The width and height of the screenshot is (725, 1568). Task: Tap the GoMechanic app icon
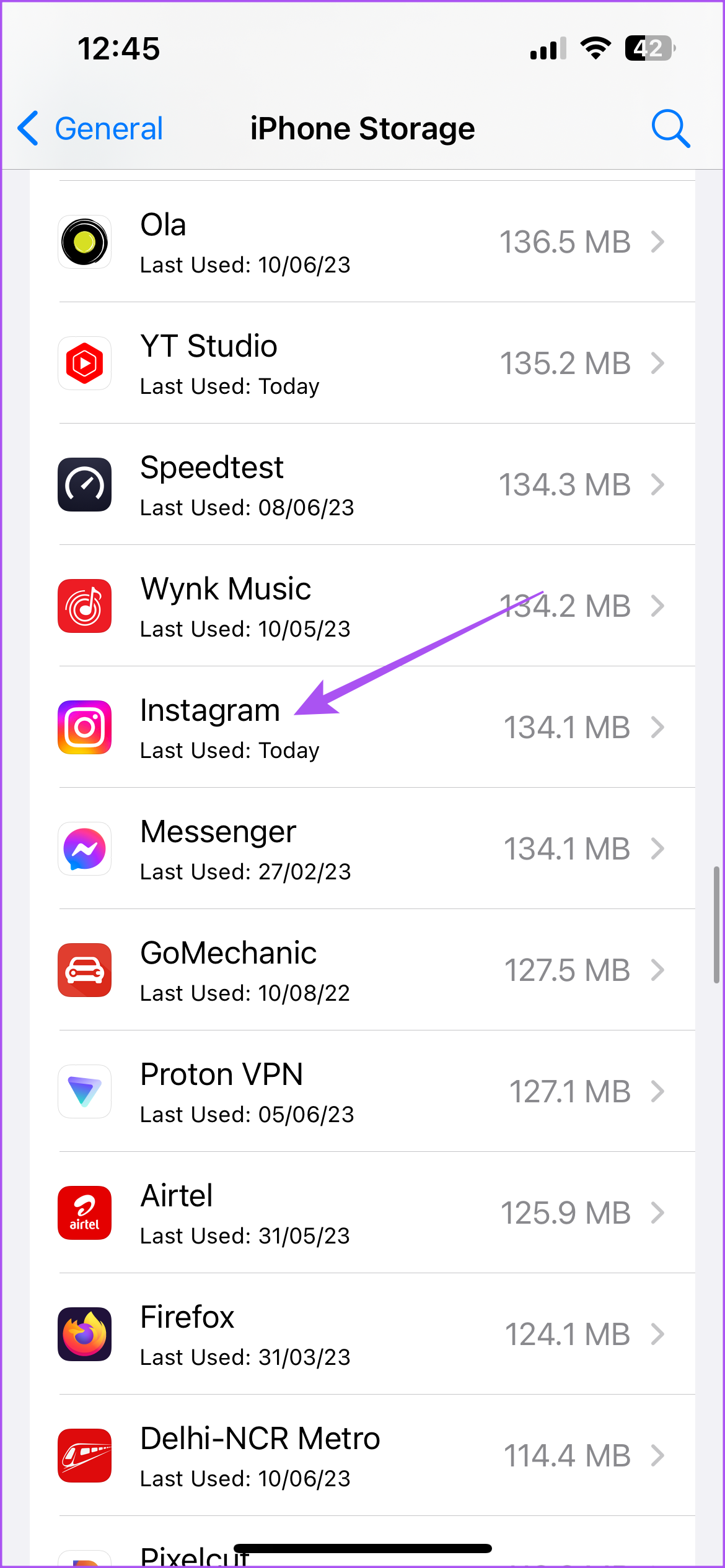pyautogui.click(x=84, y=970)
